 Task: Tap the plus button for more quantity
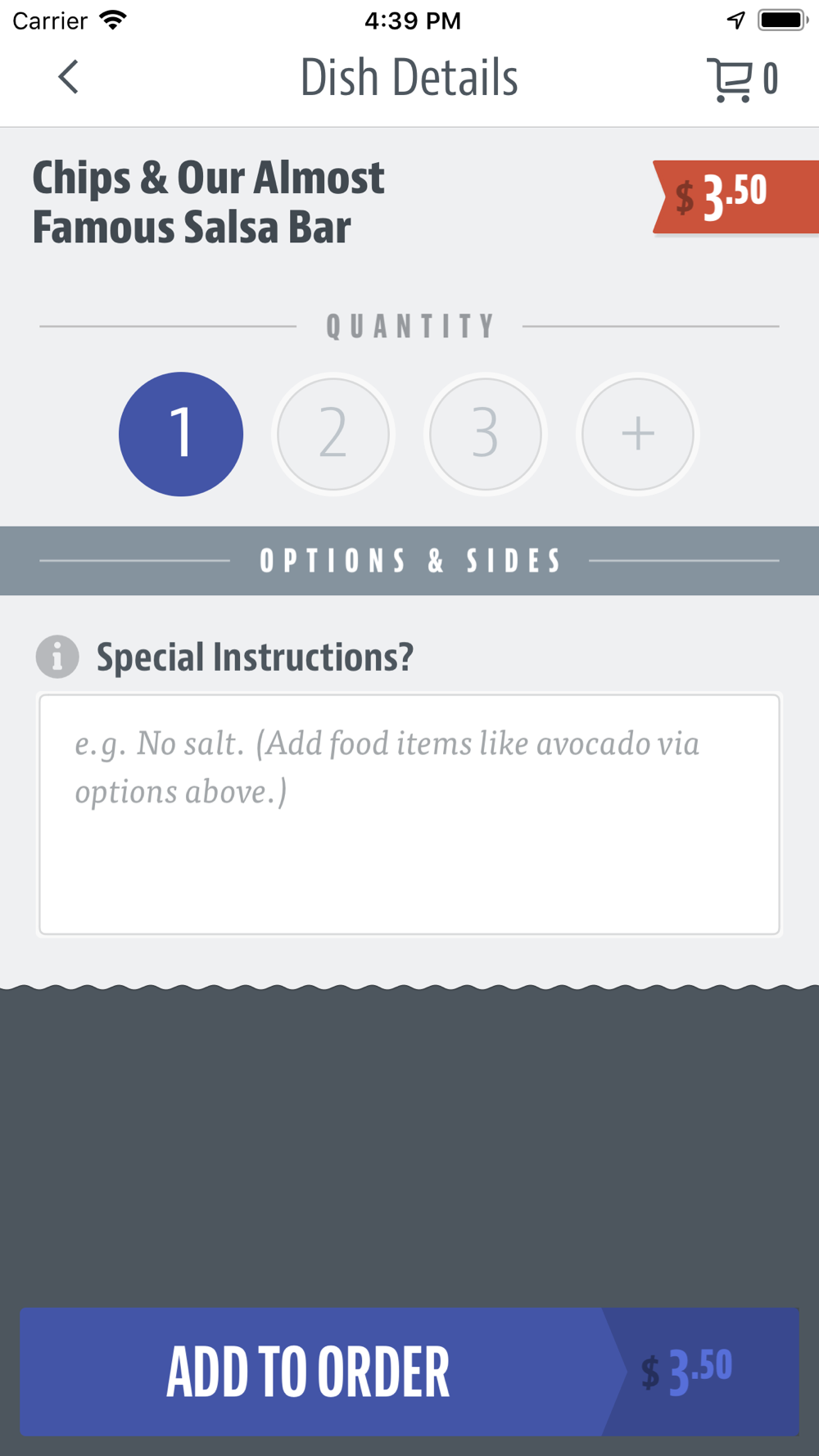pos(638,434)
